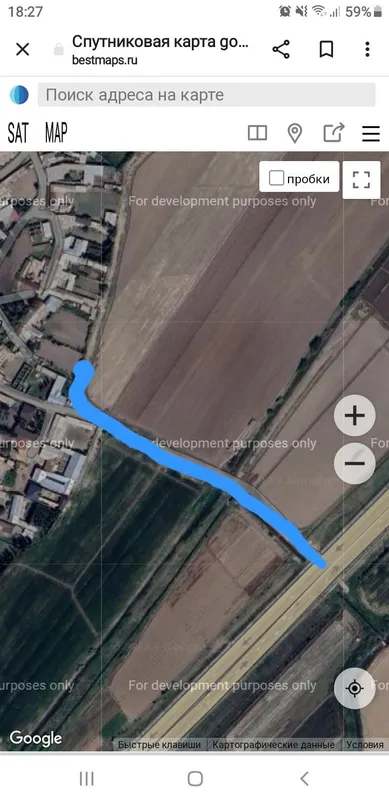
Task: Tap the location pin icon
Action: [295, 133]
